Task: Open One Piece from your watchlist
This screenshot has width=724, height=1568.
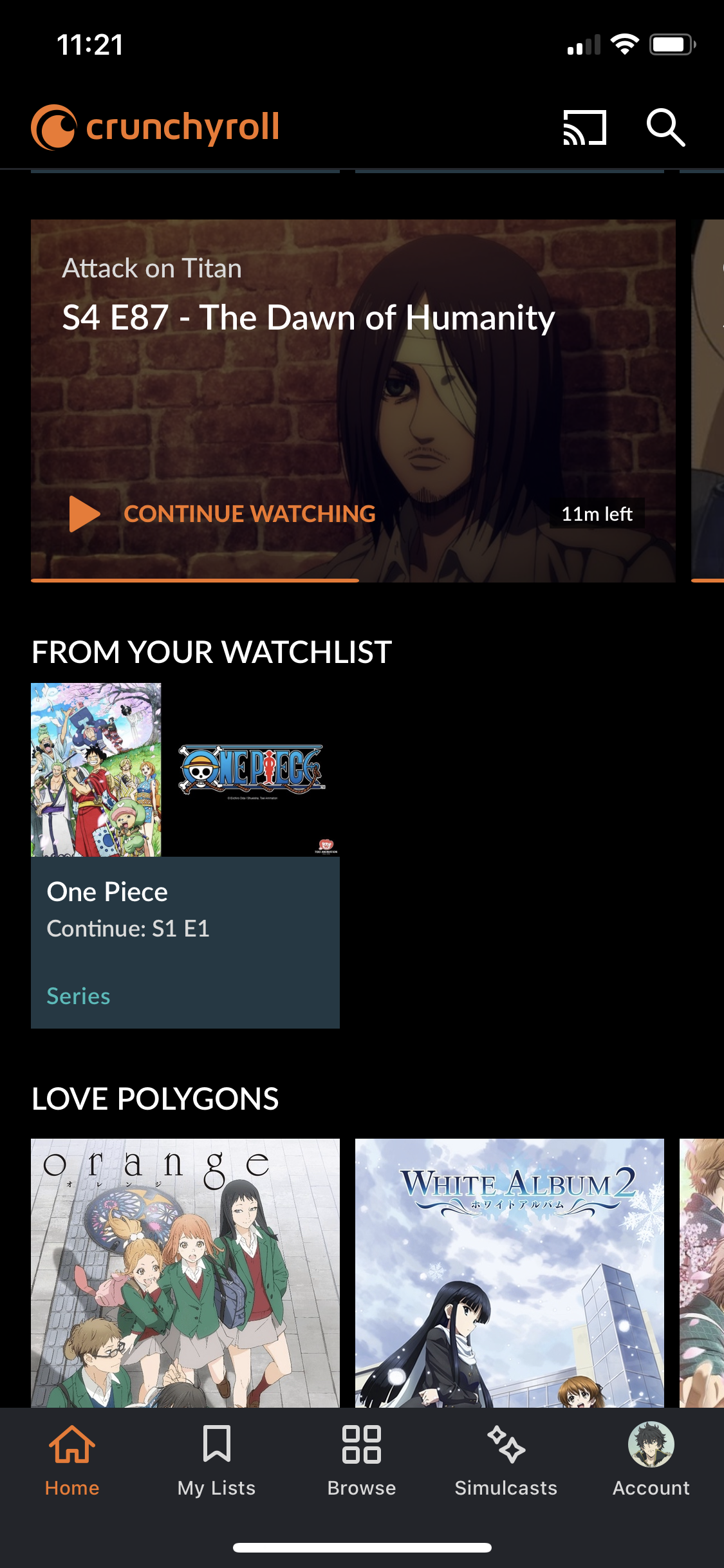Action: point(185,855)
